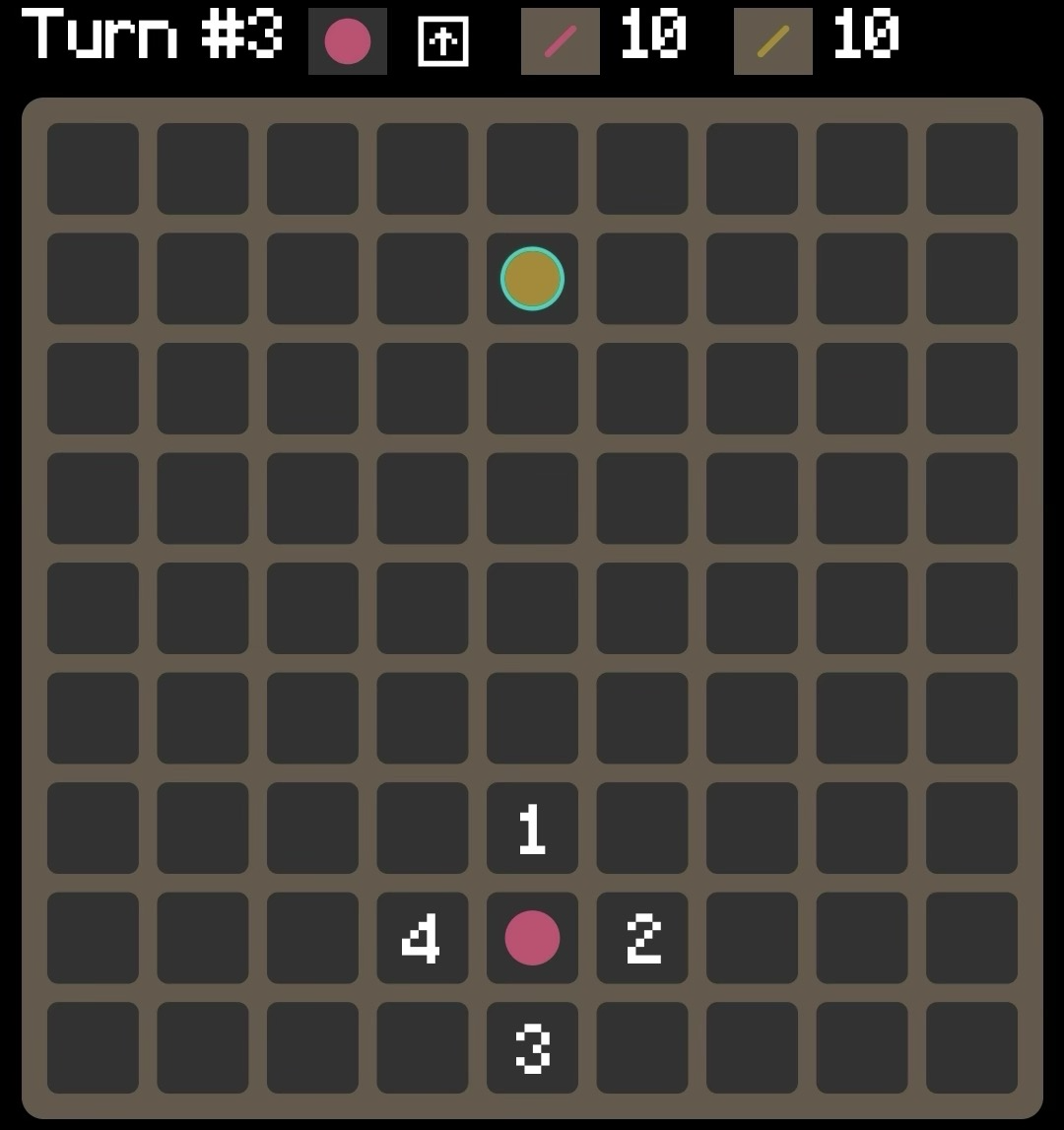The image size is (1064, 1130).
Task: Move the pink pawn to cell 1
Action: pos(532,829)
